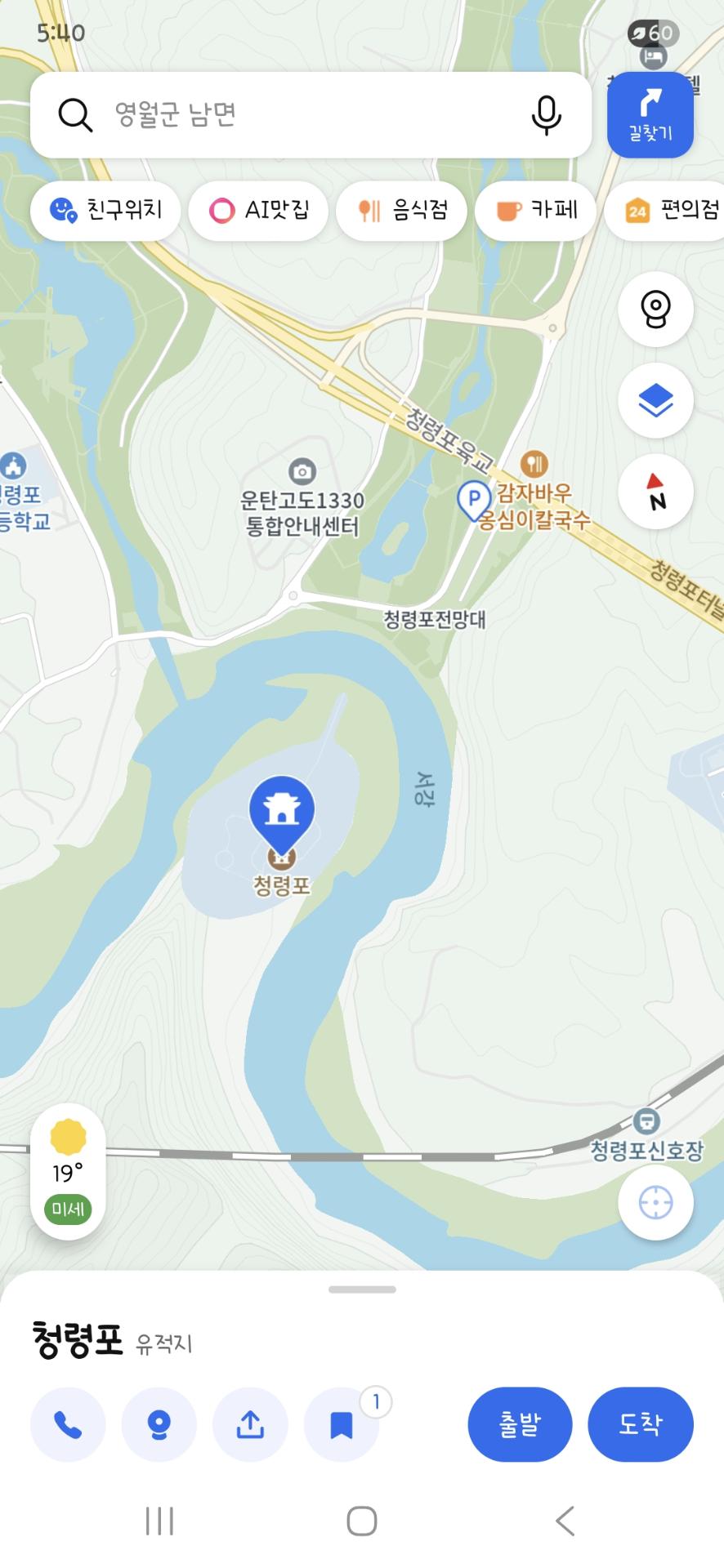
Task: Select the 친구위치 chip
Action: (x=105, y=211)
